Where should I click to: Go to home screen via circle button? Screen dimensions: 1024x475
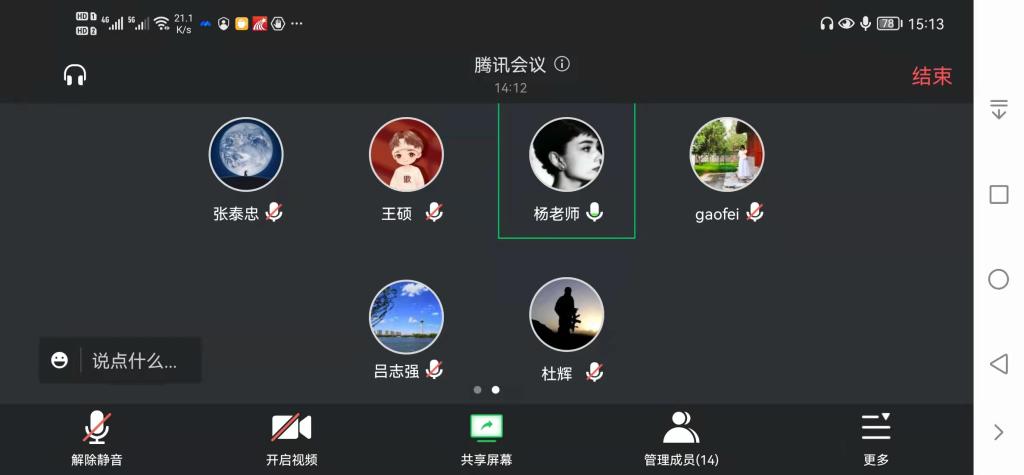[998, 279]
